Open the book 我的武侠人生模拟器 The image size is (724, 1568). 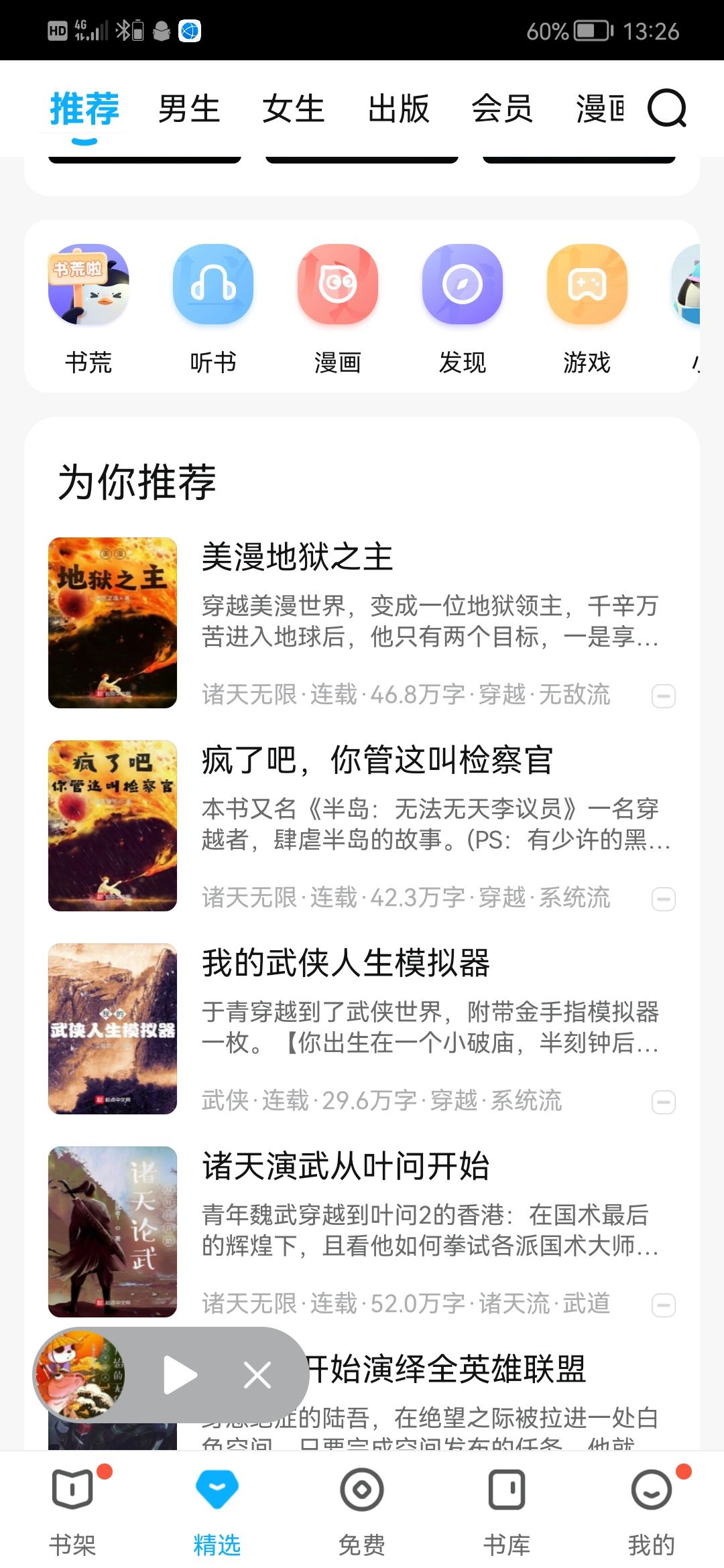click(x=346, y=964)
